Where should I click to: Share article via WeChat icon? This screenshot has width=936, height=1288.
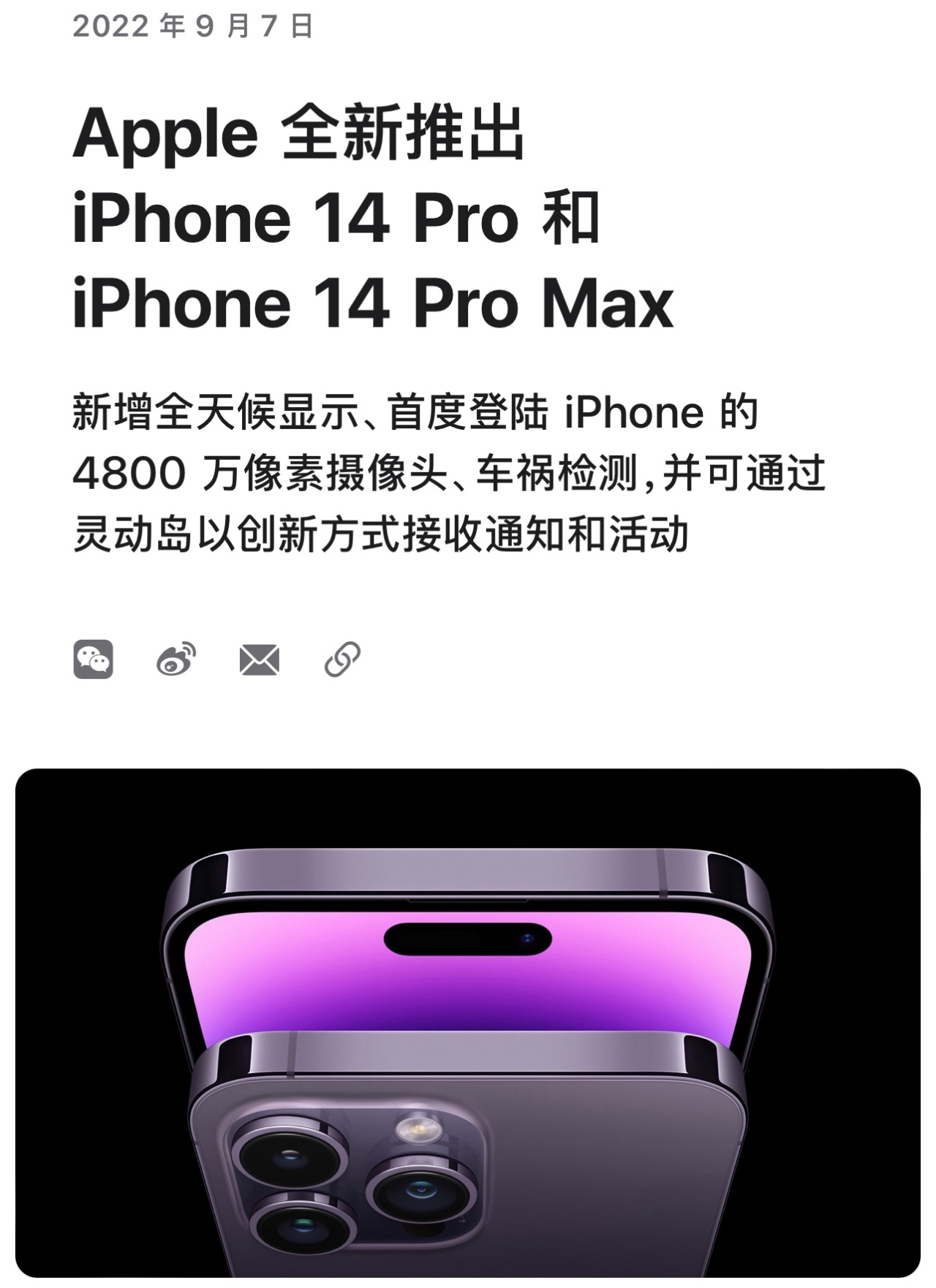(93, 659)
